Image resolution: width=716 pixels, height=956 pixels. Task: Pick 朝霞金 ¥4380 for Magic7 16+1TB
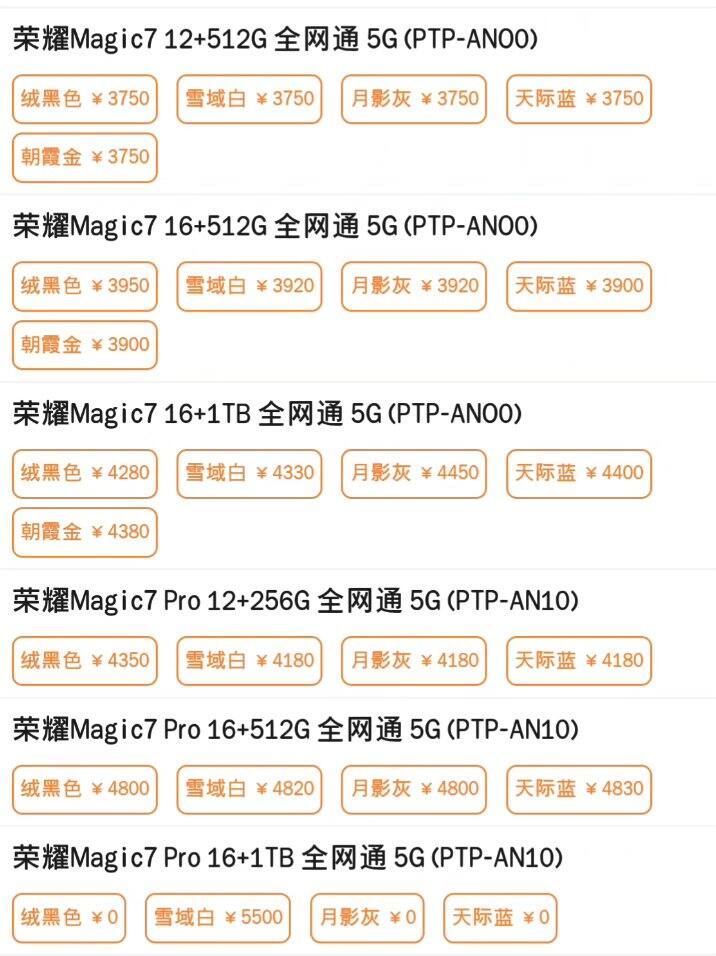pos(85,532)
